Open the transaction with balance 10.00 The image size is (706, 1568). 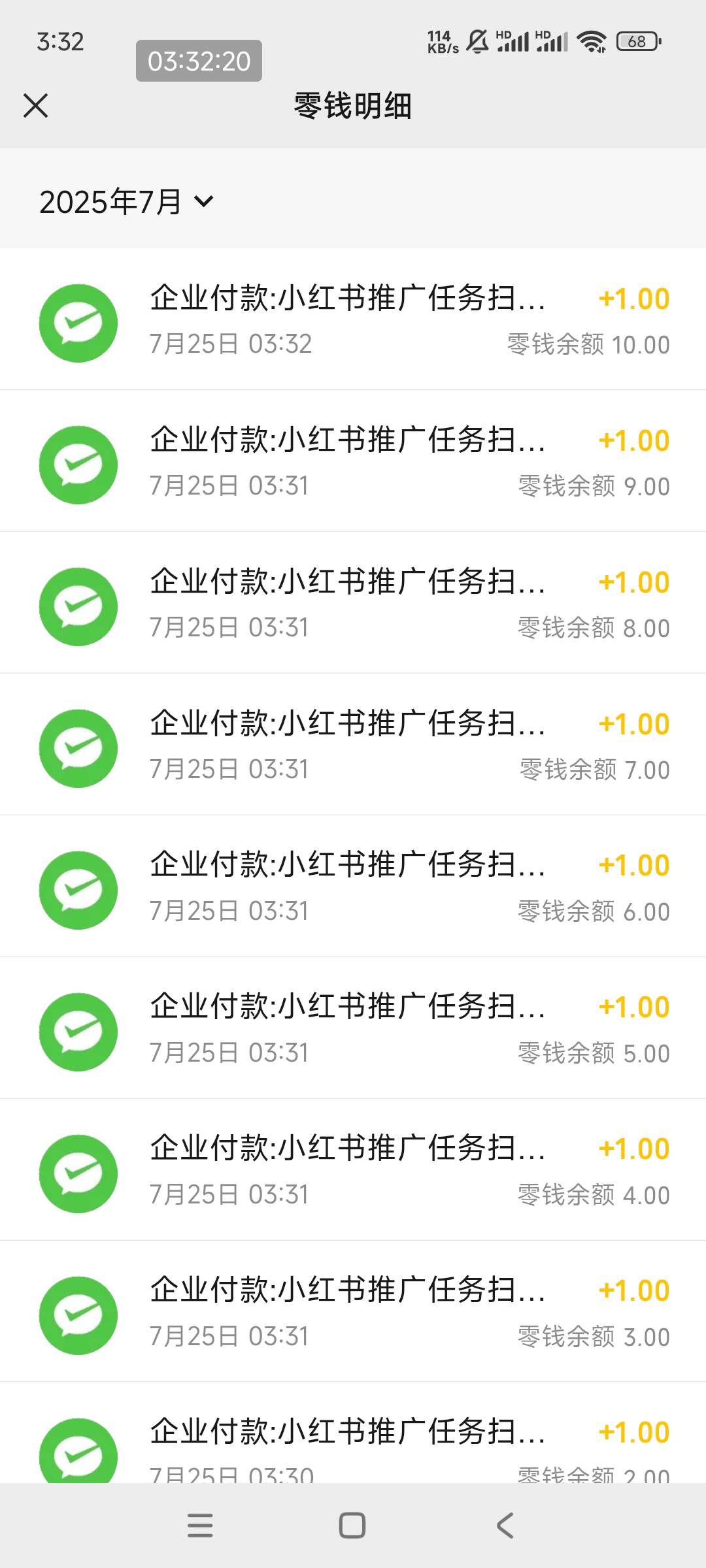pyautogui.click(x=353, y=319)
